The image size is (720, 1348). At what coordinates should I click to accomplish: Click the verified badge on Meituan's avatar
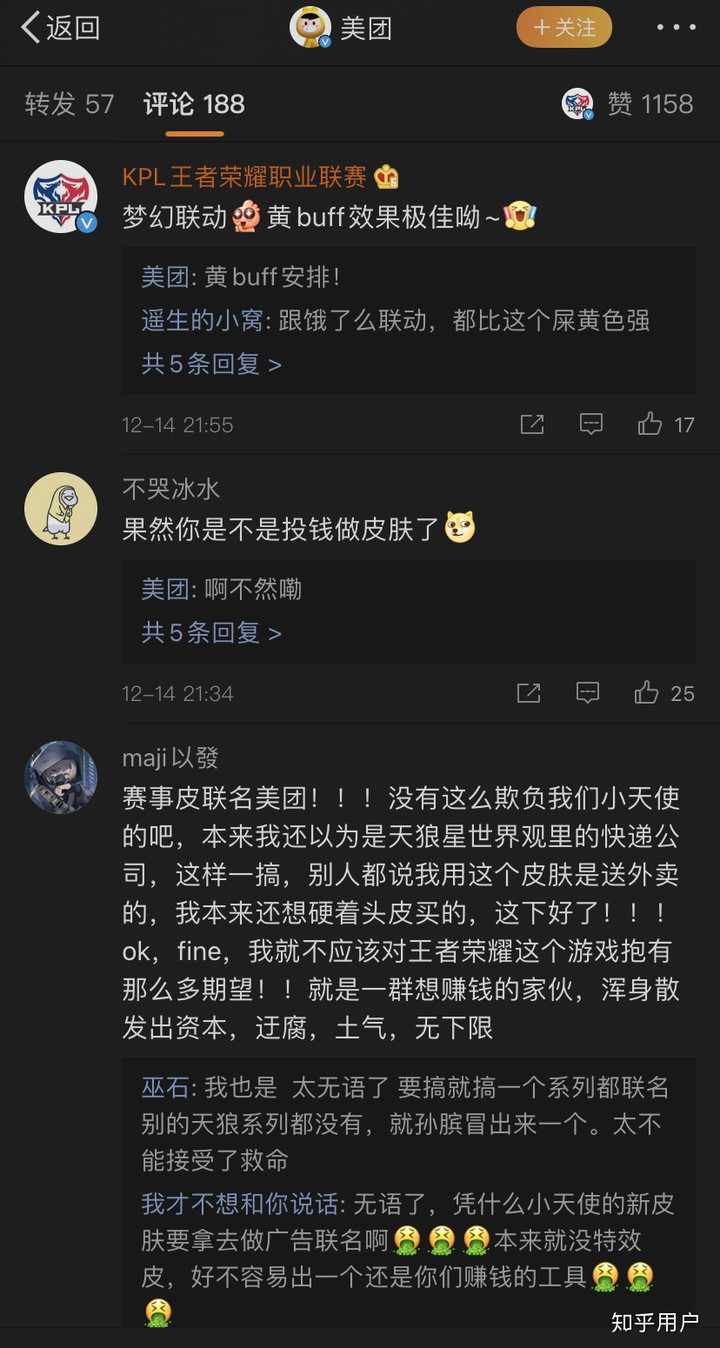tap(324, 41)
